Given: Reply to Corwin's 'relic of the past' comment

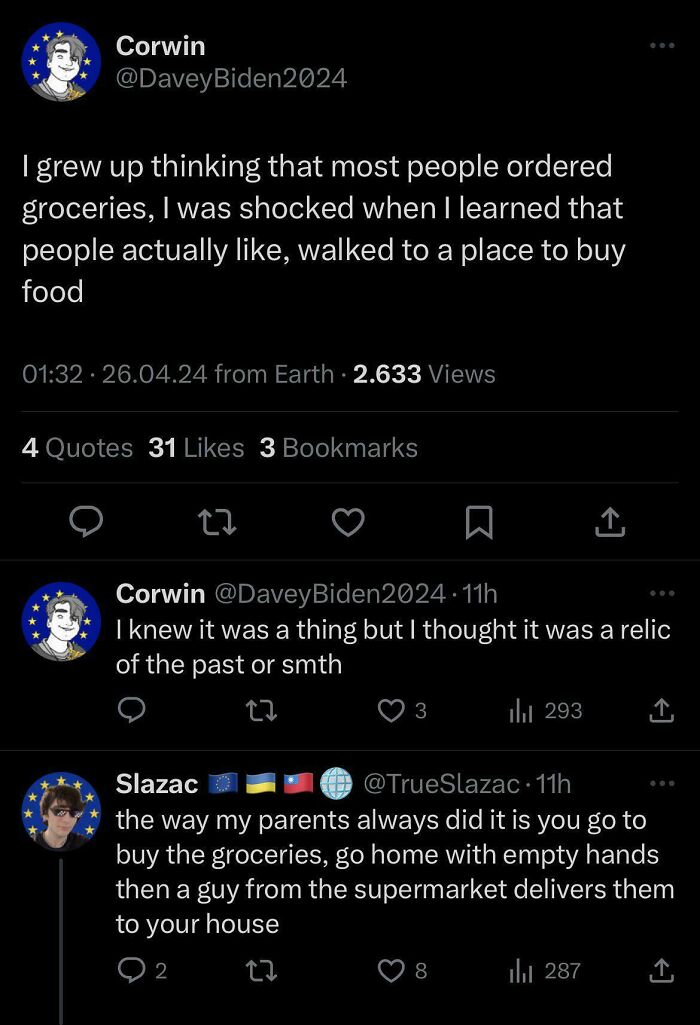Looking at the screenshot, I should pyautogui.click(x=131, y=711).
